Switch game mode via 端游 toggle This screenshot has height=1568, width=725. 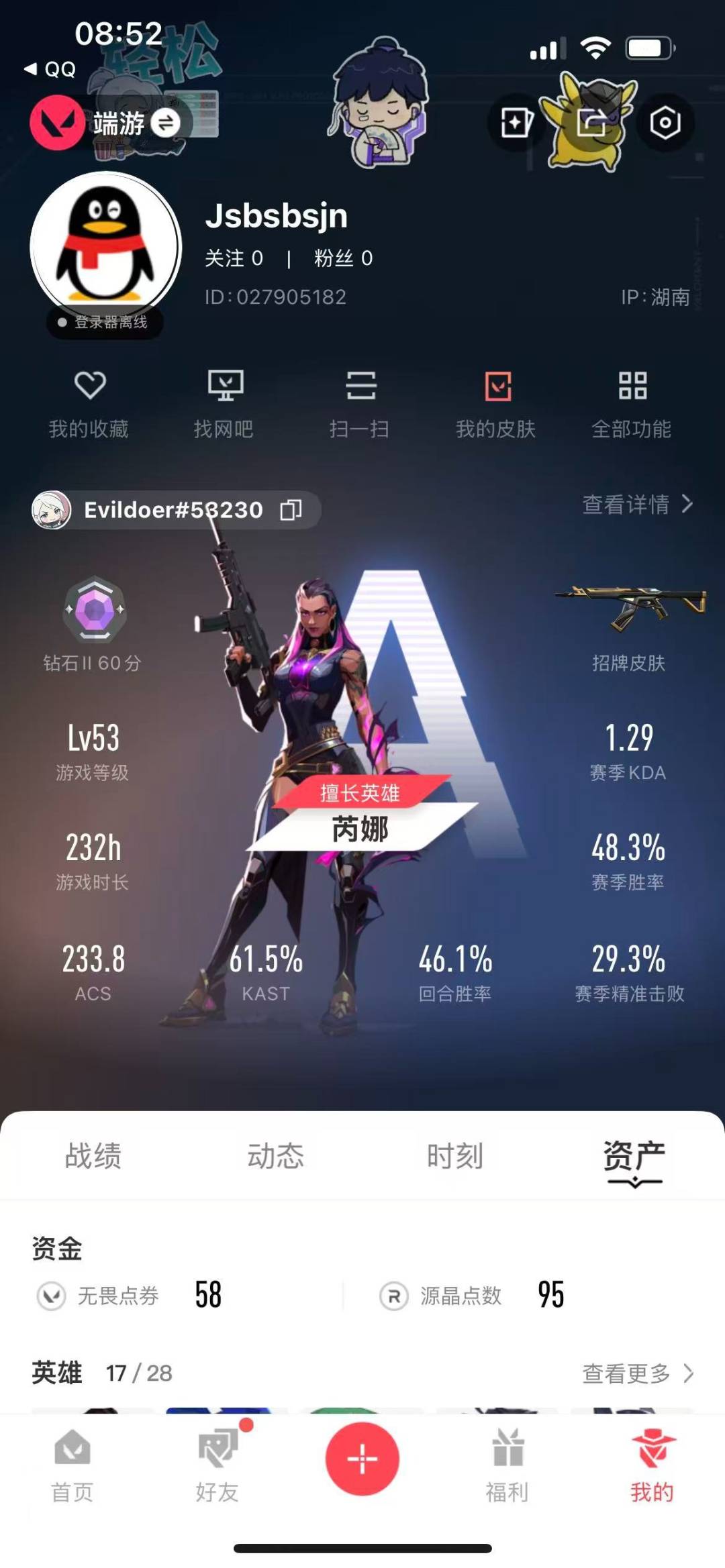click(165, 123)
